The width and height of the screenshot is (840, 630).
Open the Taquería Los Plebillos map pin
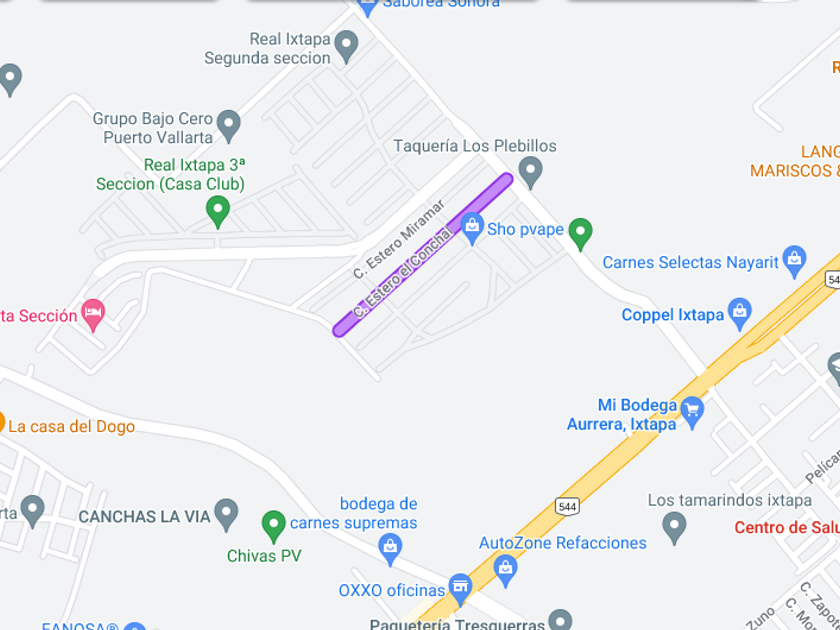(x=530, y=172)
